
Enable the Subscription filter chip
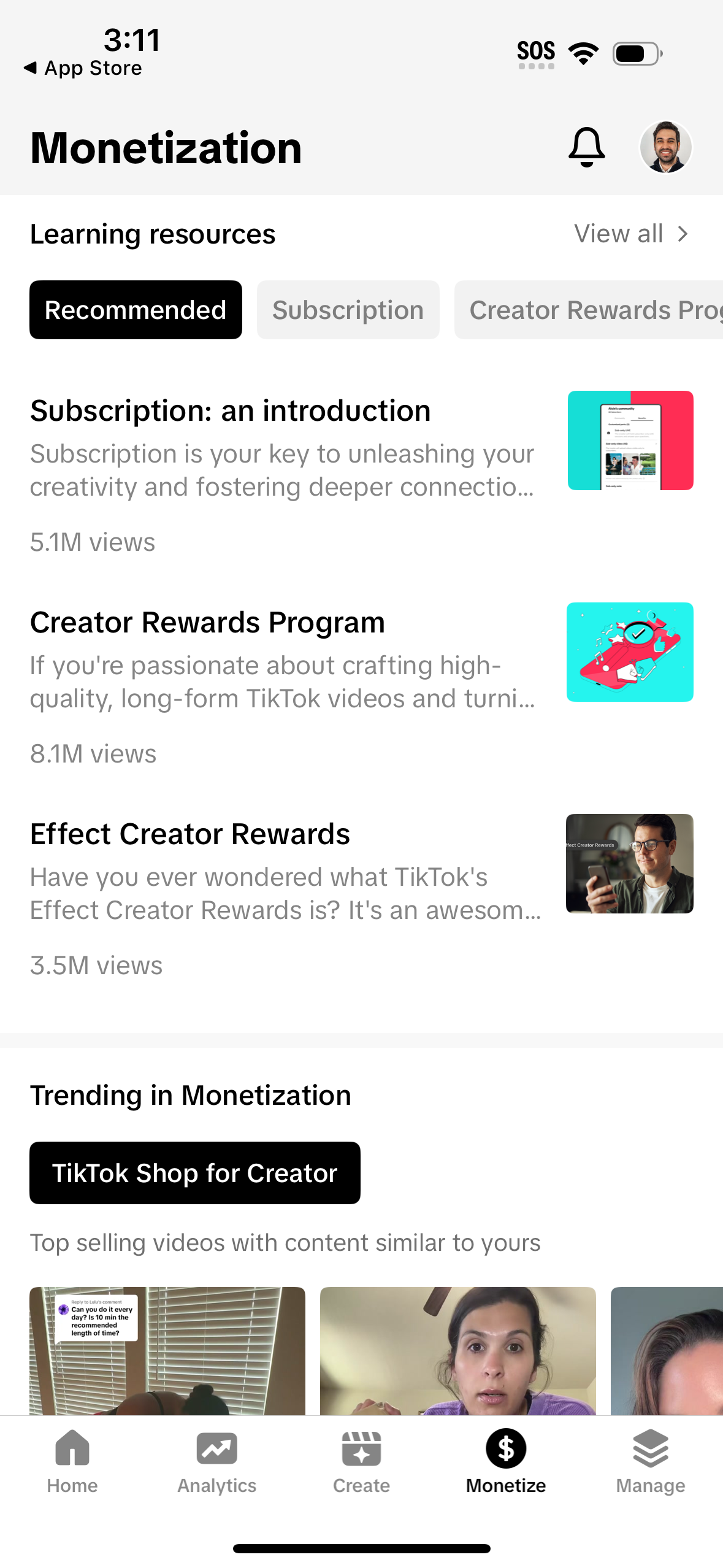coord(348,310)
